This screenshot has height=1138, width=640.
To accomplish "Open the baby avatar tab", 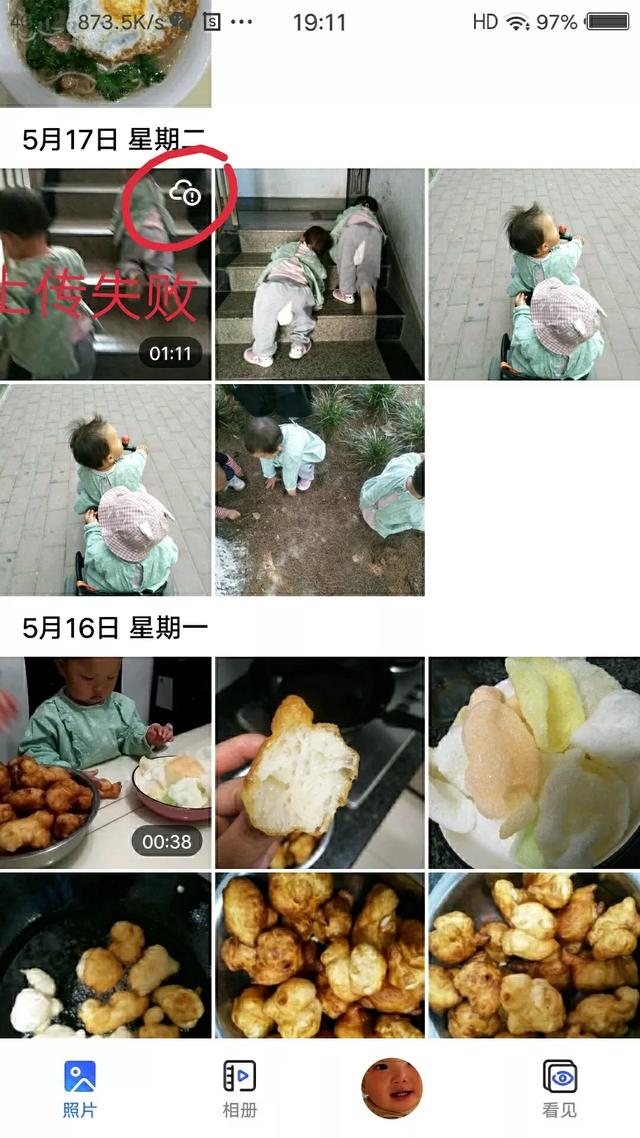I will pyautogui.click(x=391, y=1089).
